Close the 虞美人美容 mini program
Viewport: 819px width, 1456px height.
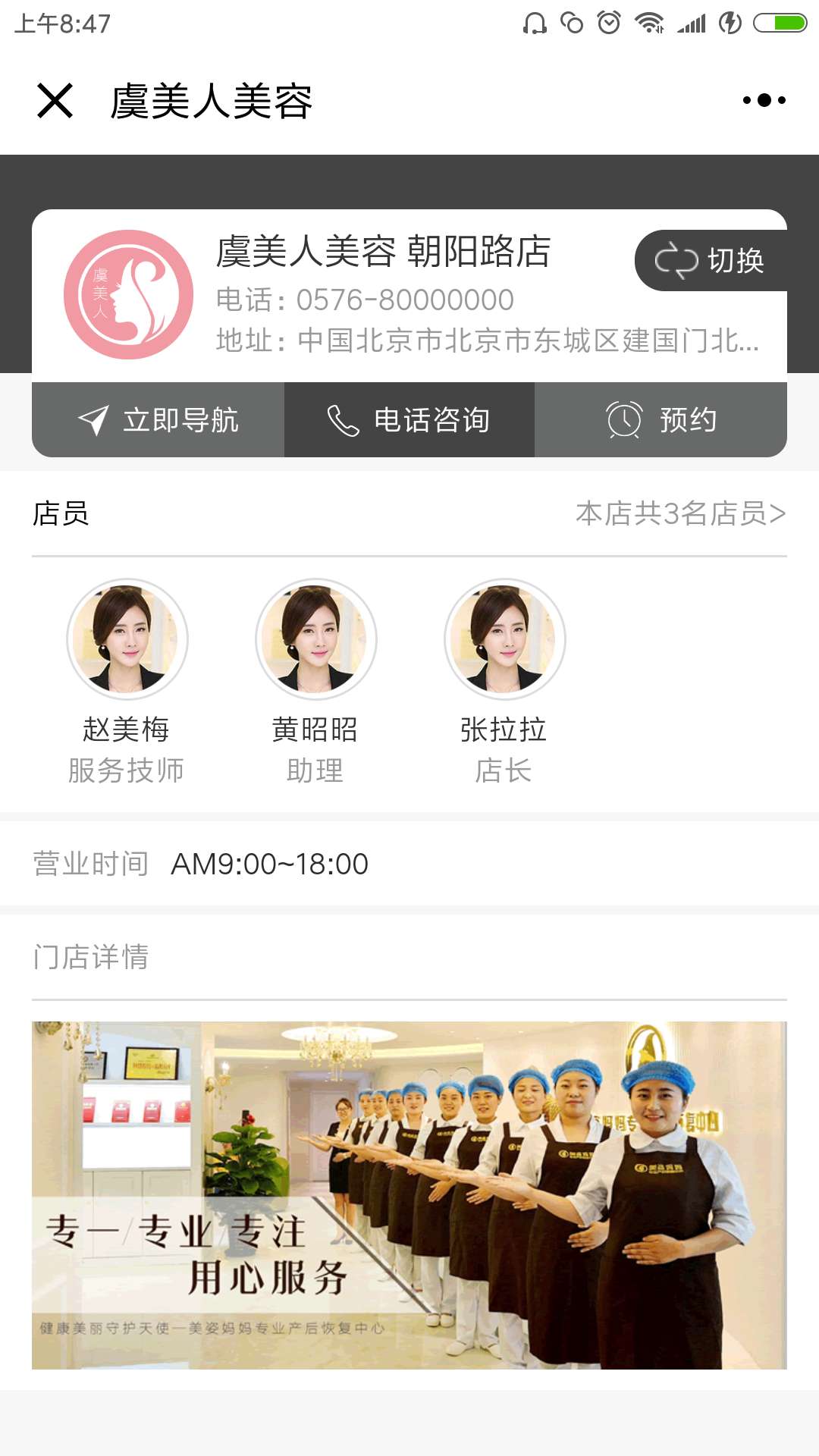coord(55,101)
